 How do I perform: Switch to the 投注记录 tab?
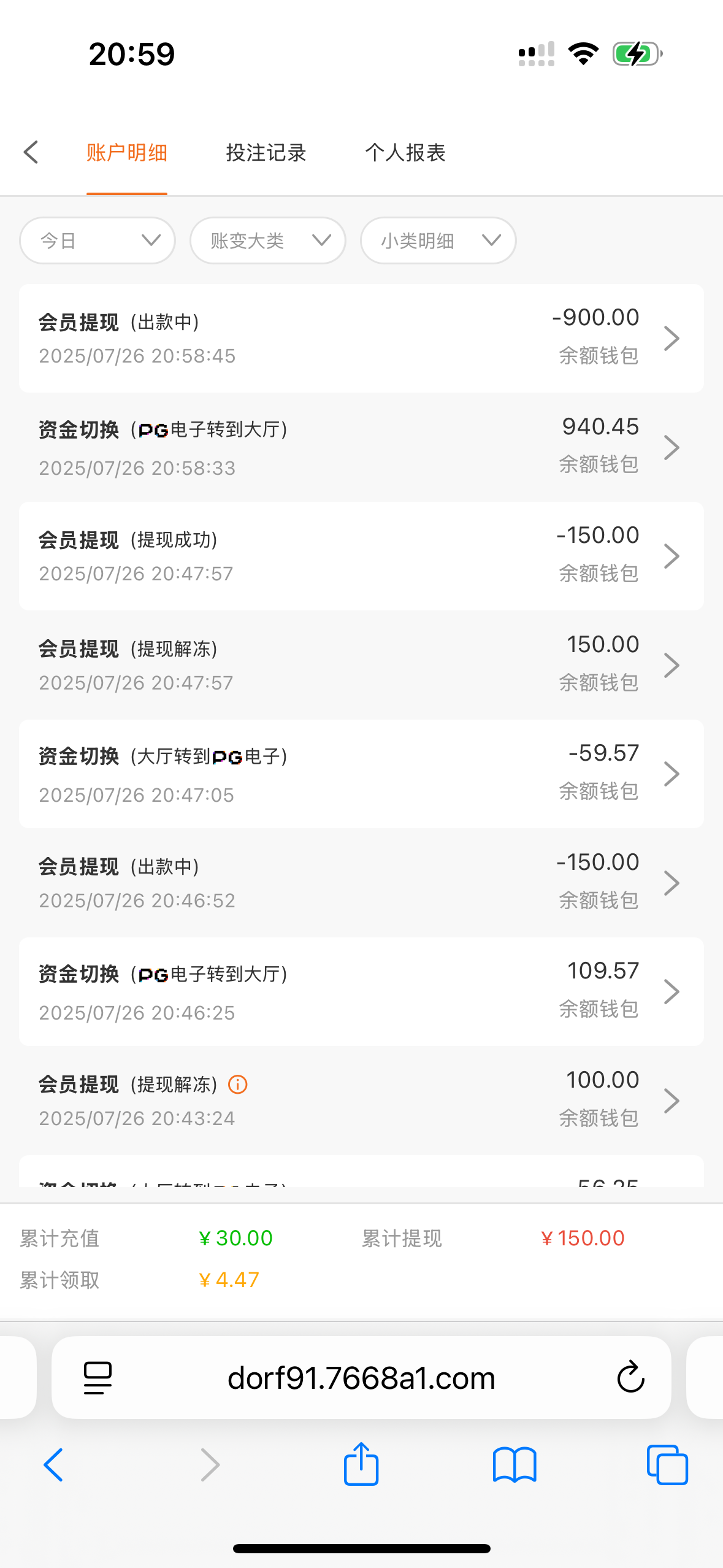(x=266, y=153)
